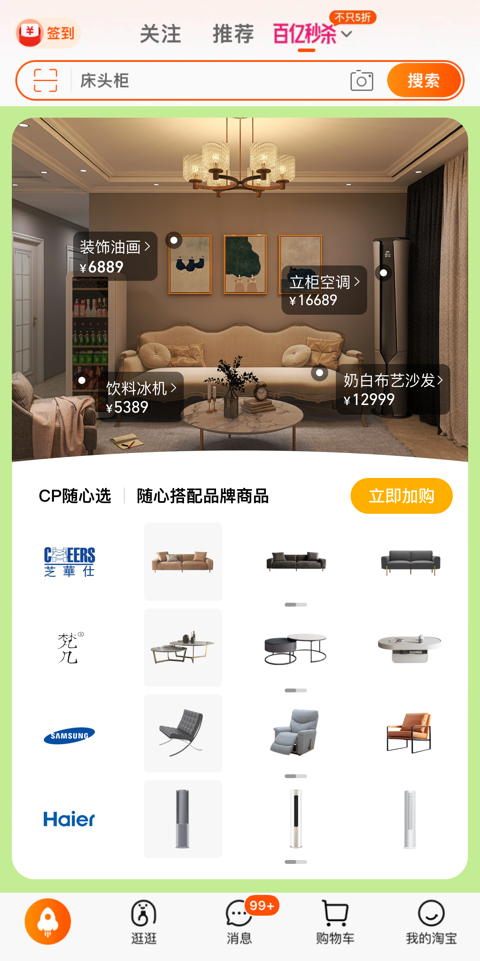Image resolution: width=480 pixels, height=961 pixels.
Task: Select the grey Haier cabinet air conditioner
Action: tap(183, 819)
